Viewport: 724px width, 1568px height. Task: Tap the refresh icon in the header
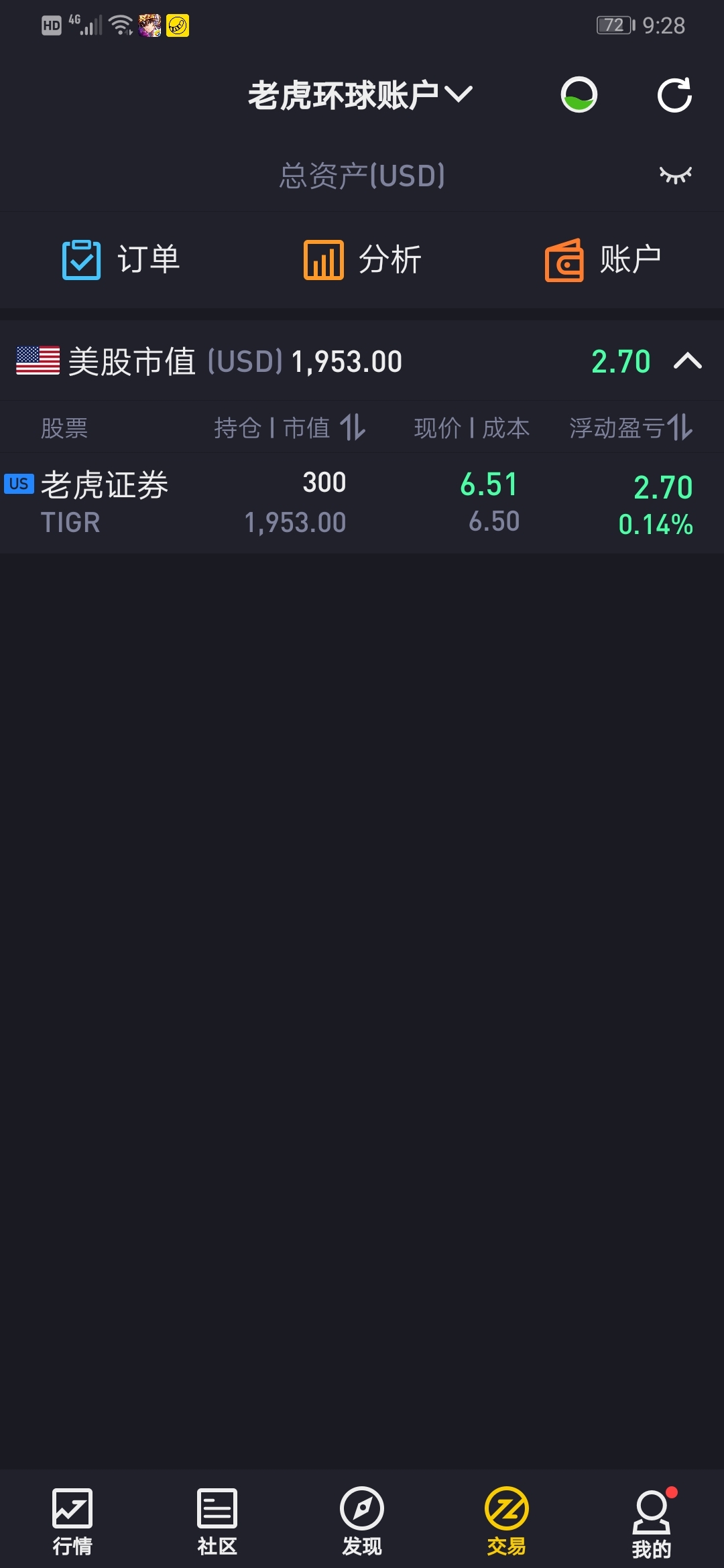pos(674,94)
